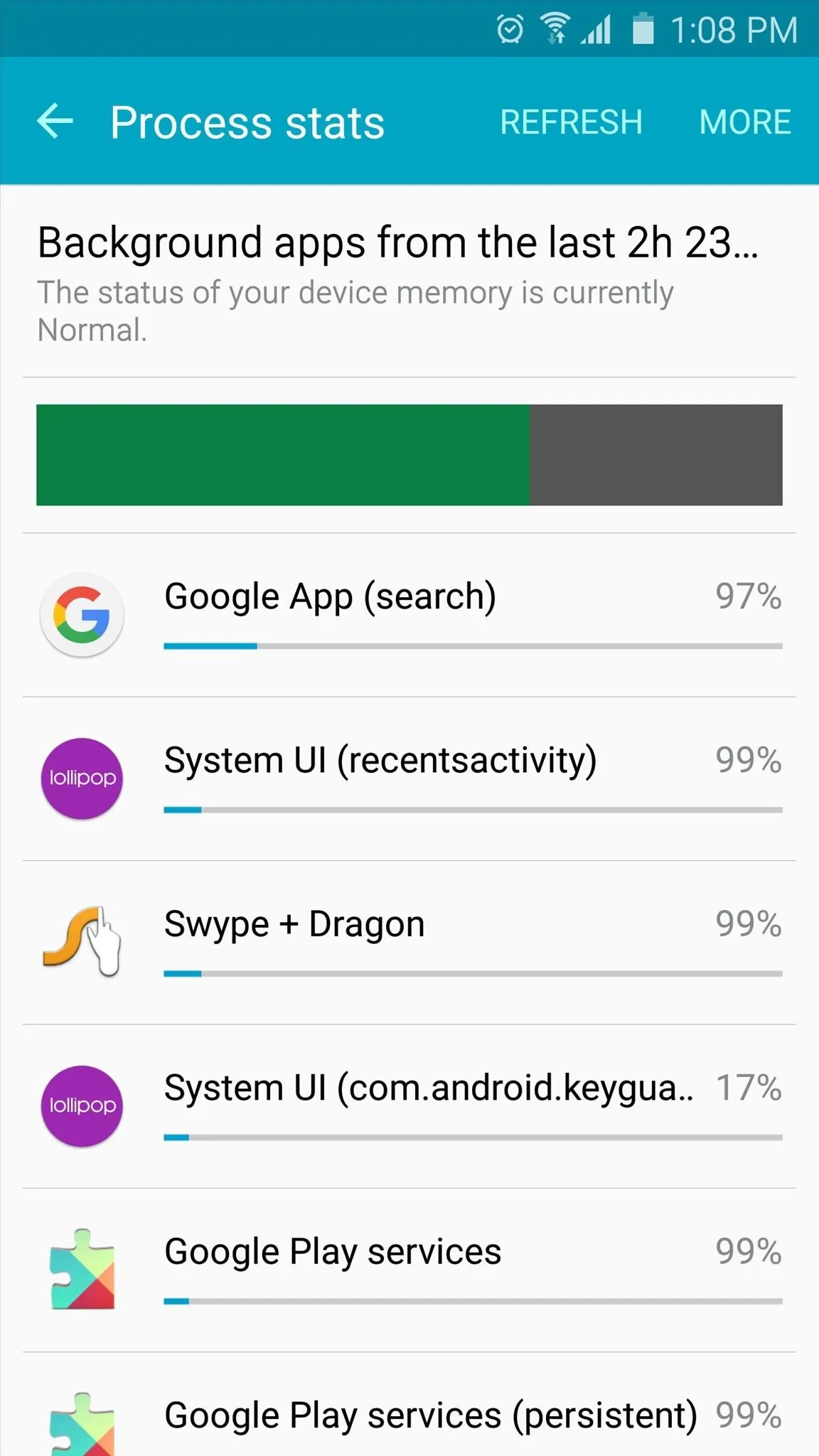Open Google Play services (persistent) entry
This screenshot has height=1456, width=819.
(409, 1404)
